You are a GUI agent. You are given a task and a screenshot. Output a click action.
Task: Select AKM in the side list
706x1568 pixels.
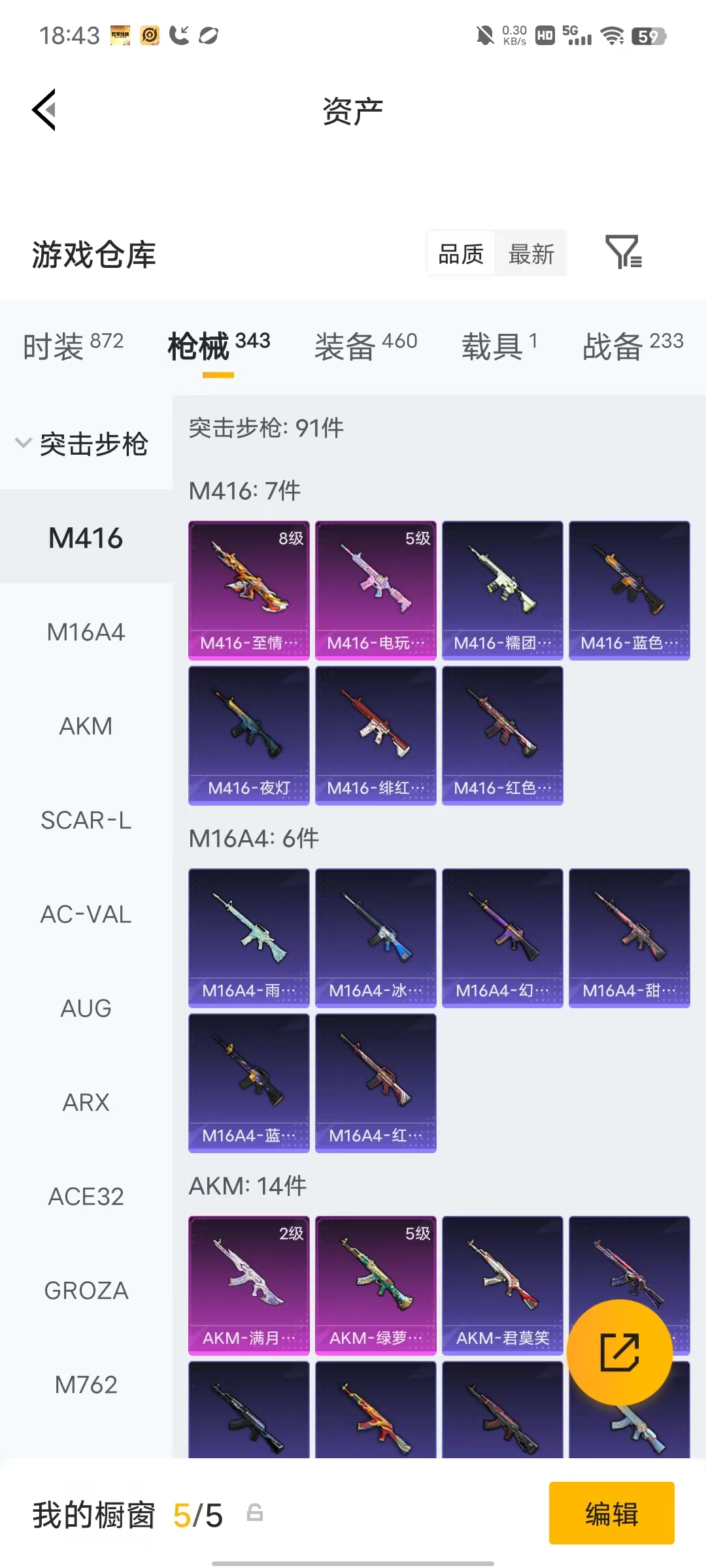[x=86, y=726]
